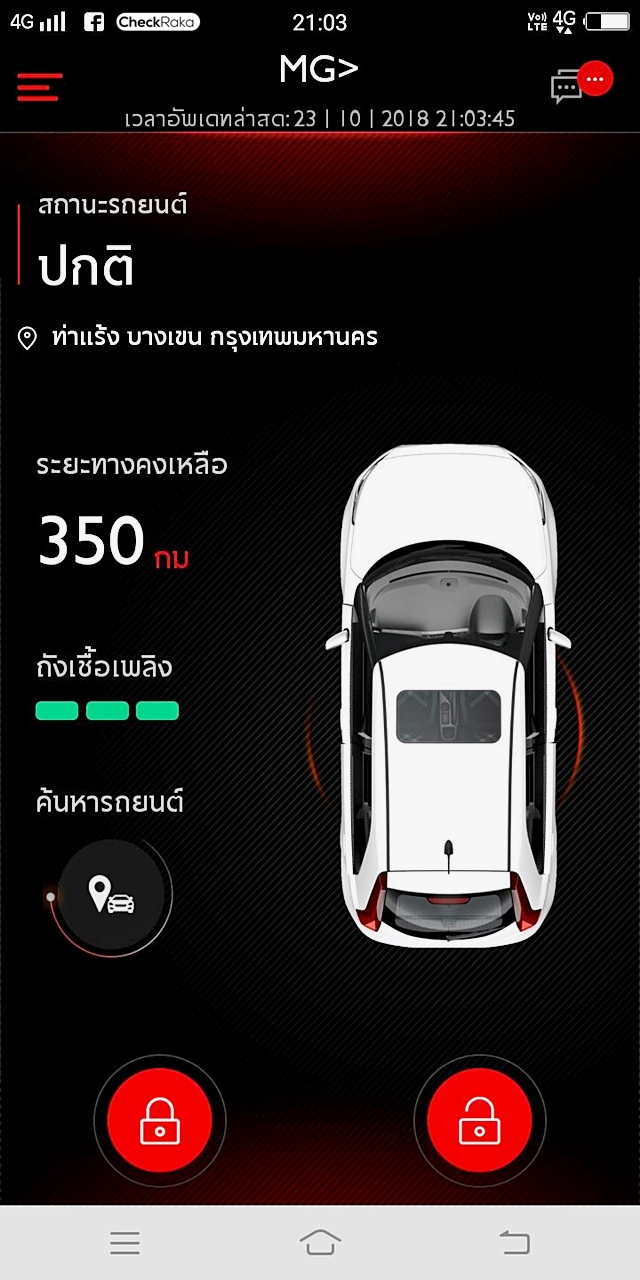Go to the system home screen
The width and height of the screenshot is (640, 1280).
320,1242
